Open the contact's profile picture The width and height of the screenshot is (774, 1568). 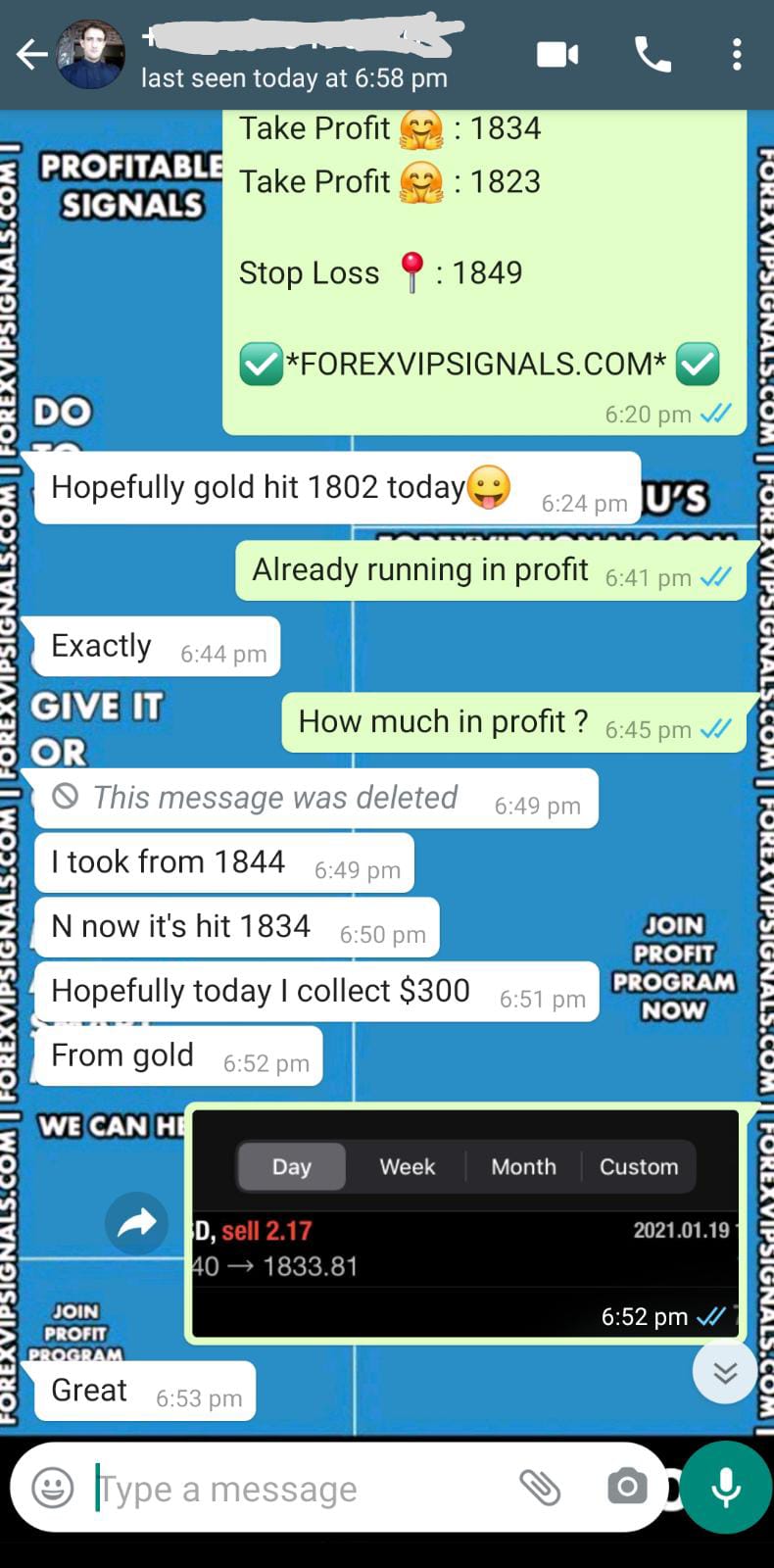pos(91,55)
